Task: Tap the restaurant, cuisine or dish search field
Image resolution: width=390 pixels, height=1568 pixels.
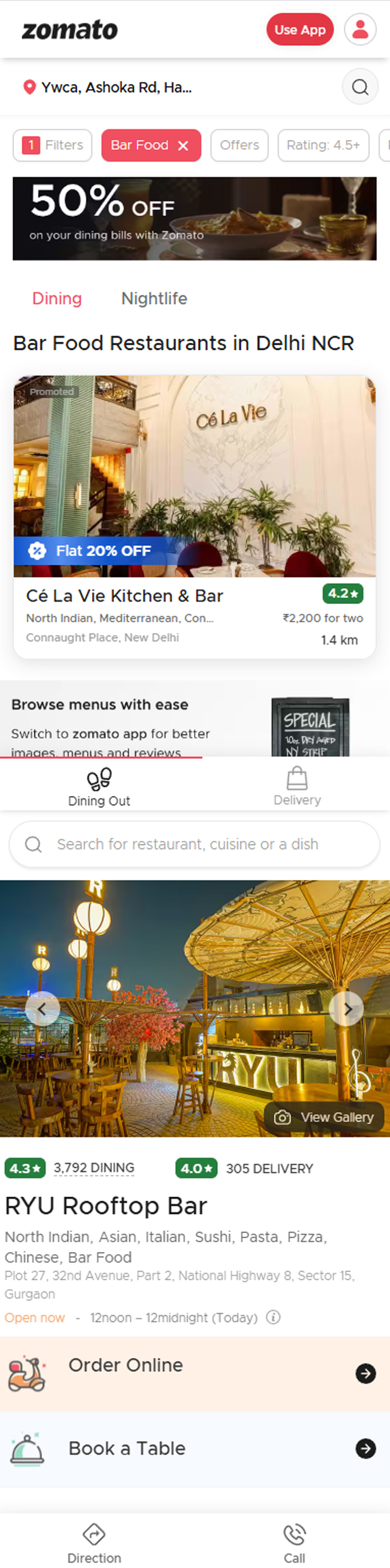Action: pyautogui.click(x=194, y=843)
